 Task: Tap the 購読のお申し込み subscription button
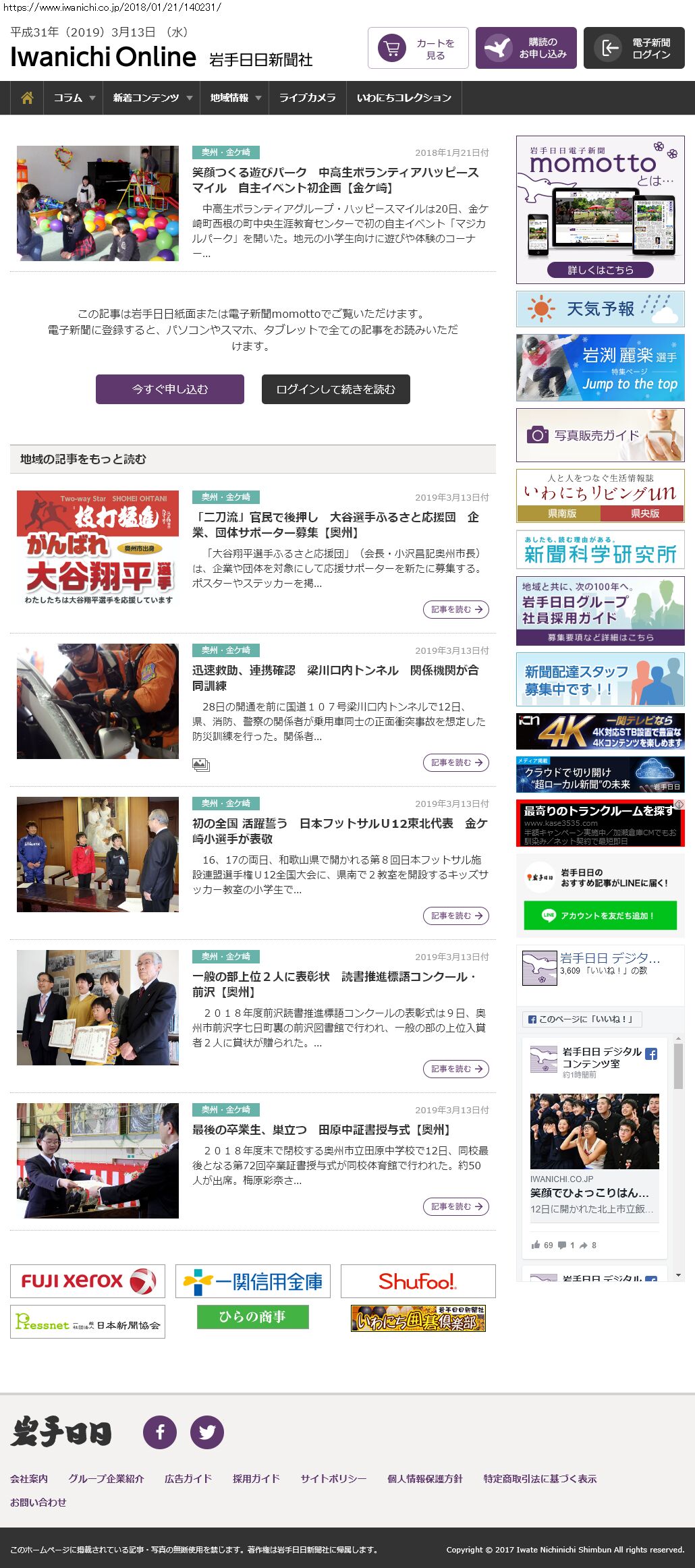point(526,48)
